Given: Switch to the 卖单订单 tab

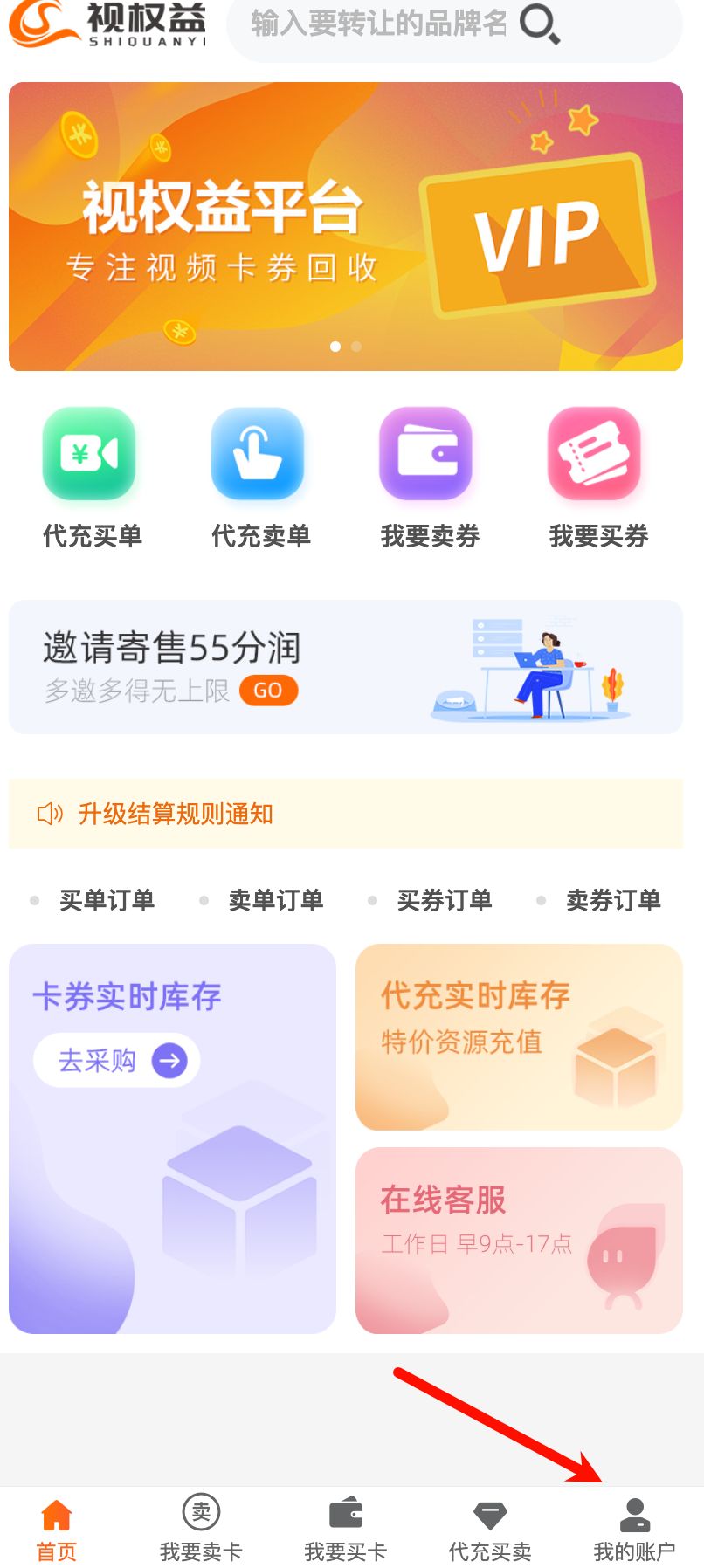Looking at the screenshot, I should pyautogui.click(x=276, y=900).
